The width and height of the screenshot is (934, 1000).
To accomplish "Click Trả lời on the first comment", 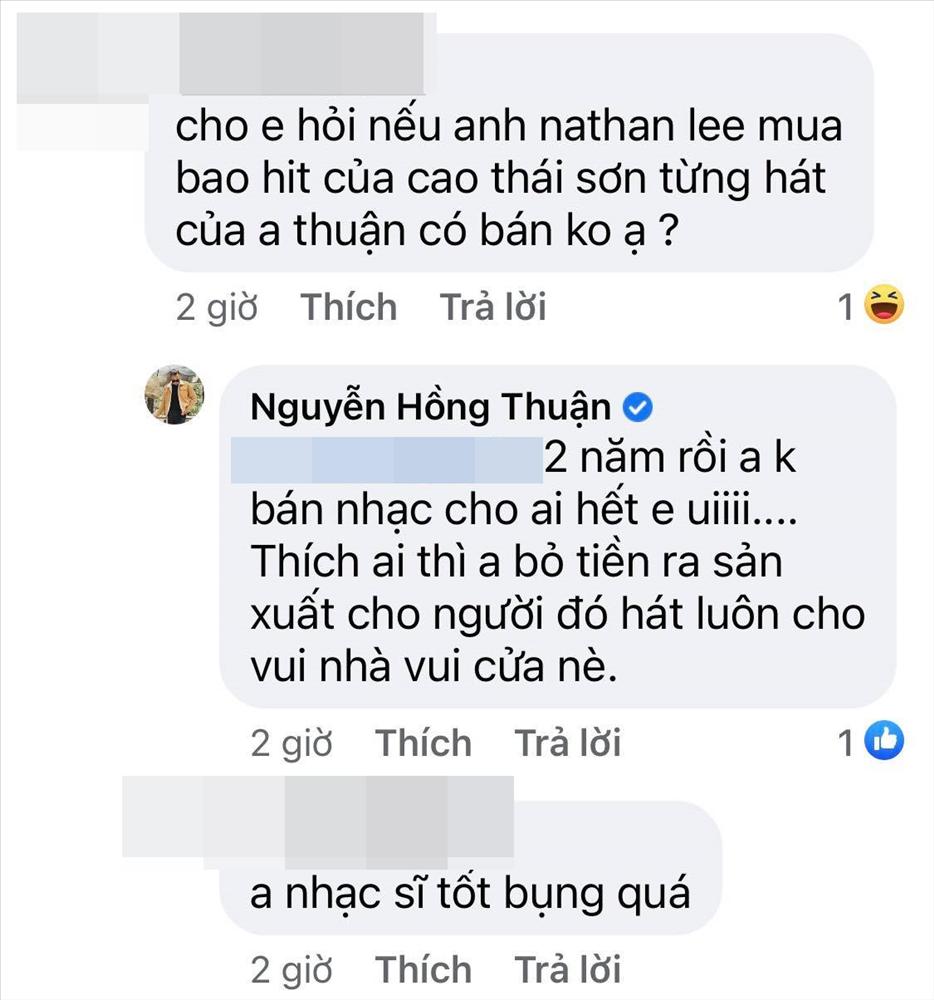I will tap(495, 307).
